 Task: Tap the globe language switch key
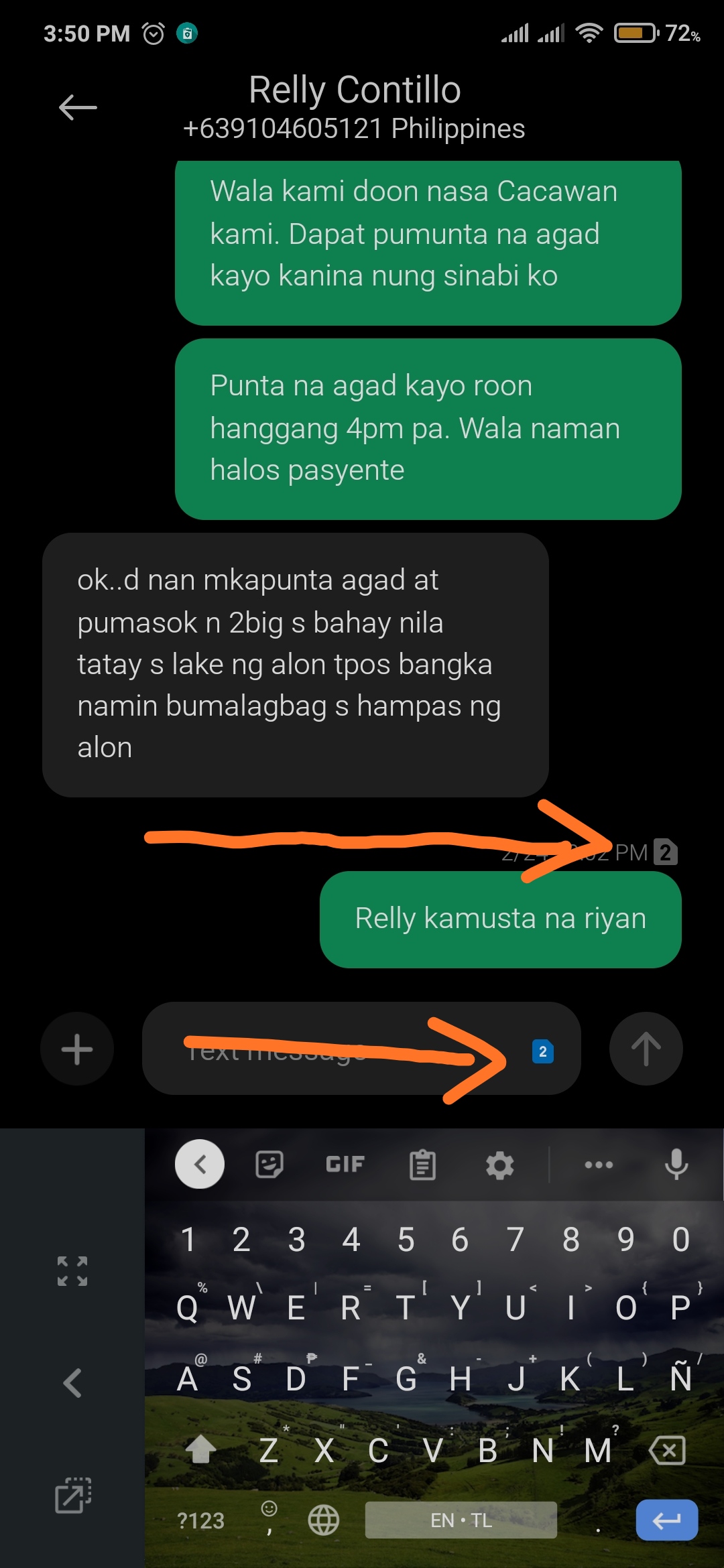[323, 1520]
